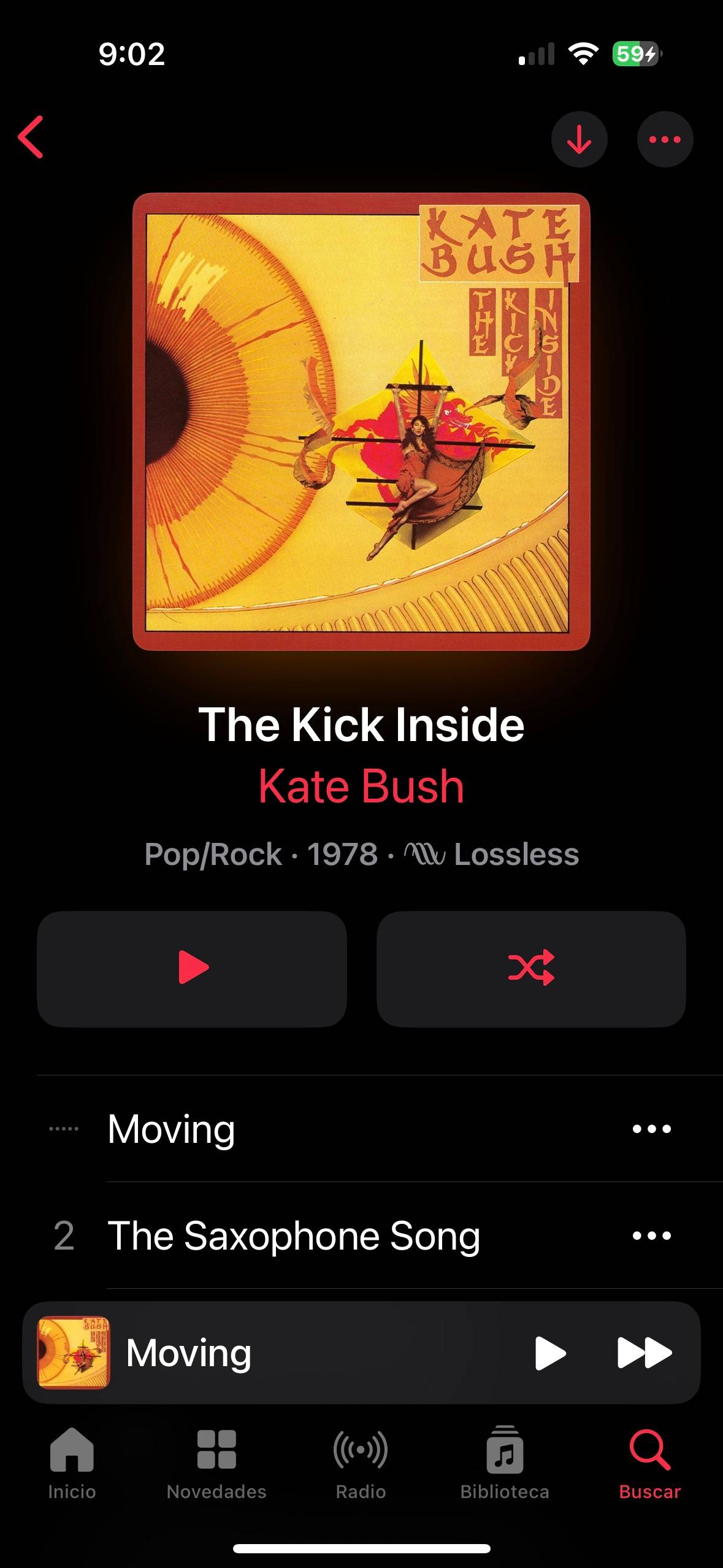Resume playback in the mini player
Image resolution: width=723 pixels, height=1568 pixels.
(x=550, y=1353)
